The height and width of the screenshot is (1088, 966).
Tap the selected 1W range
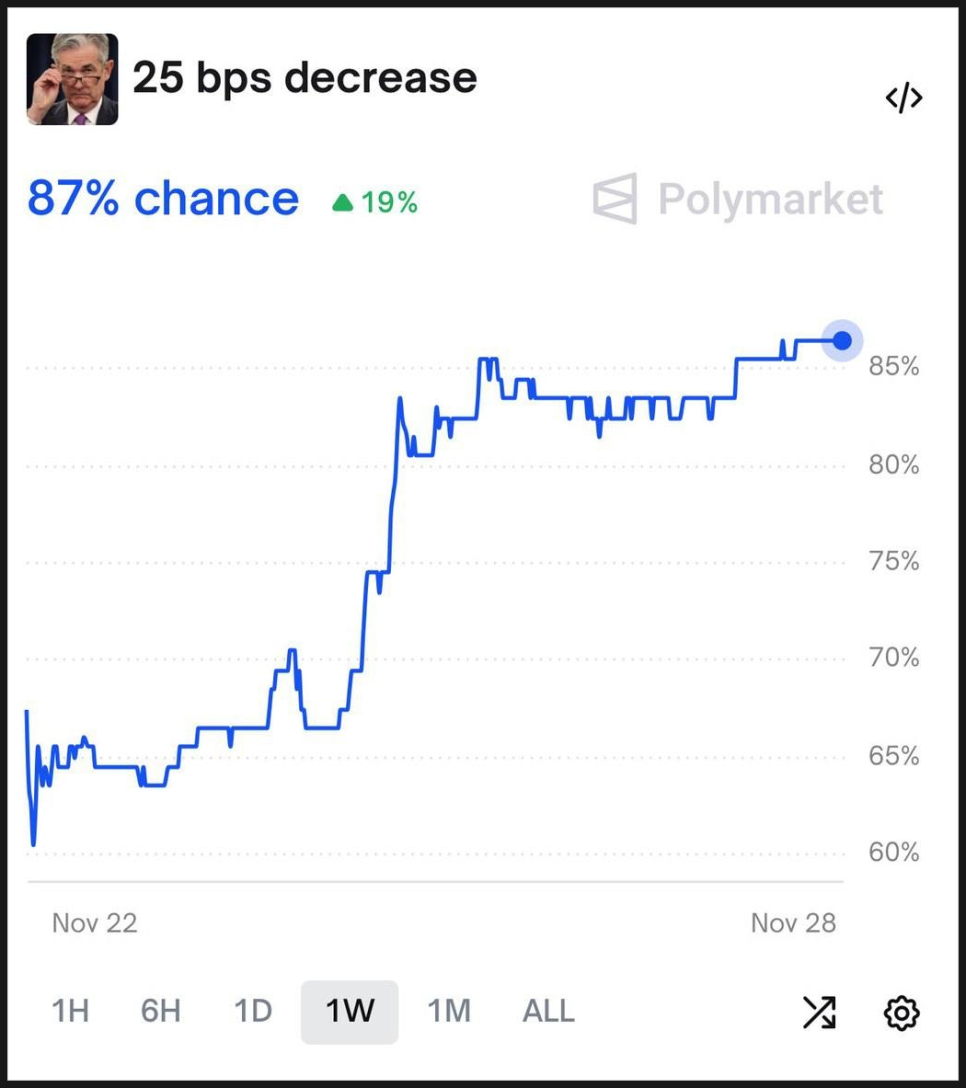point(349,1012)
